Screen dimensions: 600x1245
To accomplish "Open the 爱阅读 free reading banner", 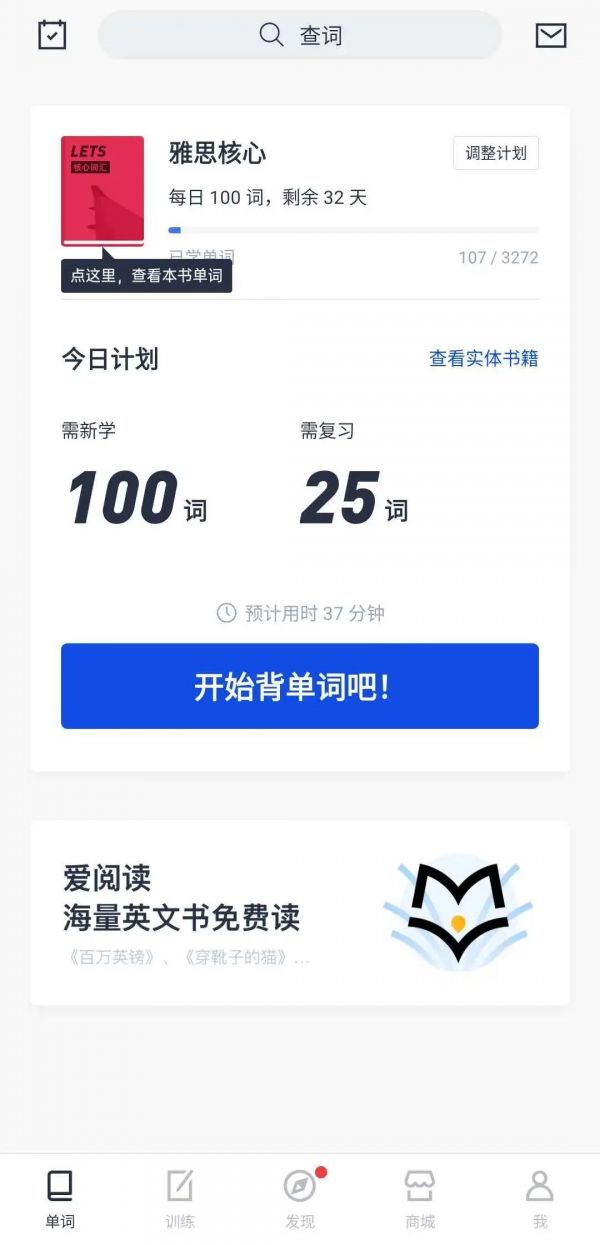I will coord(300,913).
